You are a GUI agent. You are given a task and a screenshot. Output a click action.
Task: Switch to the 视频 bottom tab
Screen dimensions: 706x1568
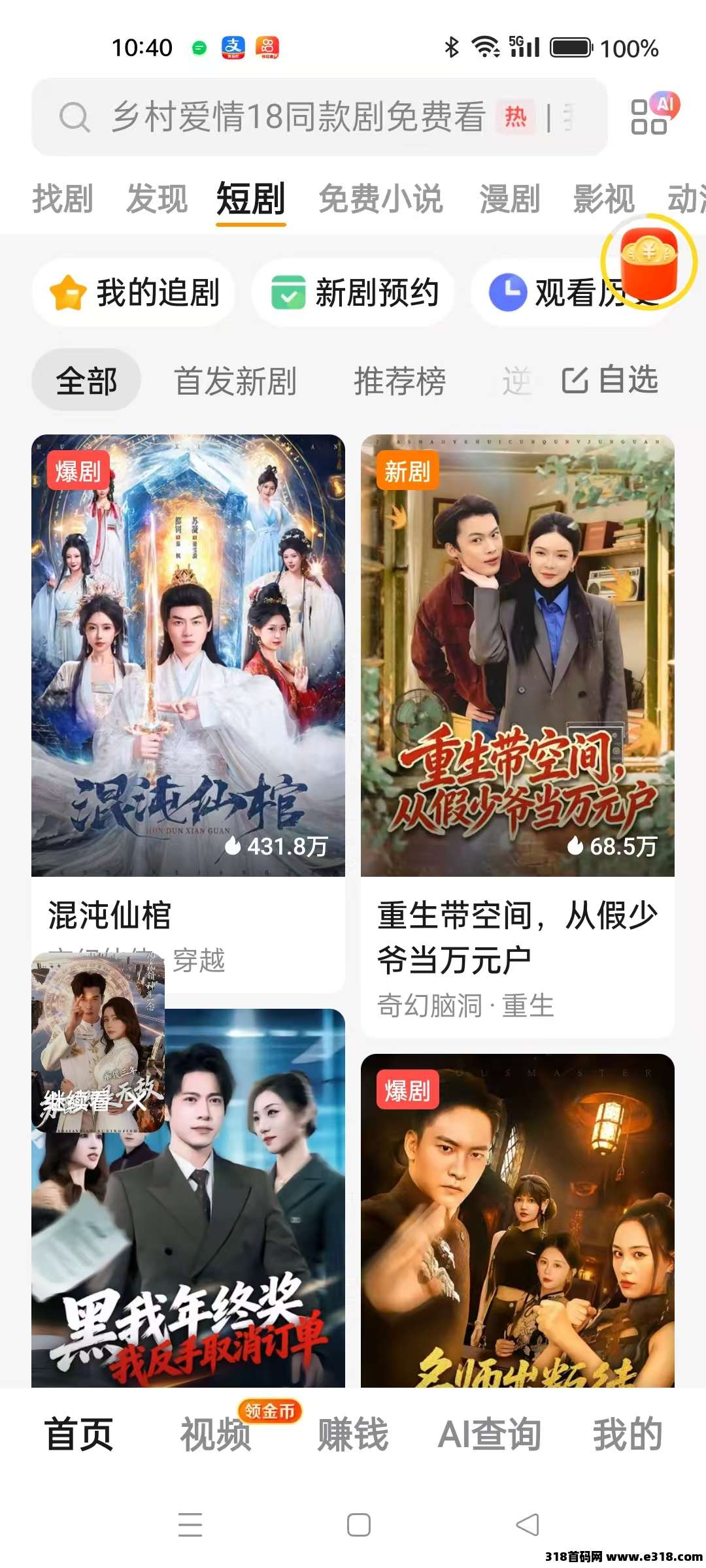(216, 1434)
